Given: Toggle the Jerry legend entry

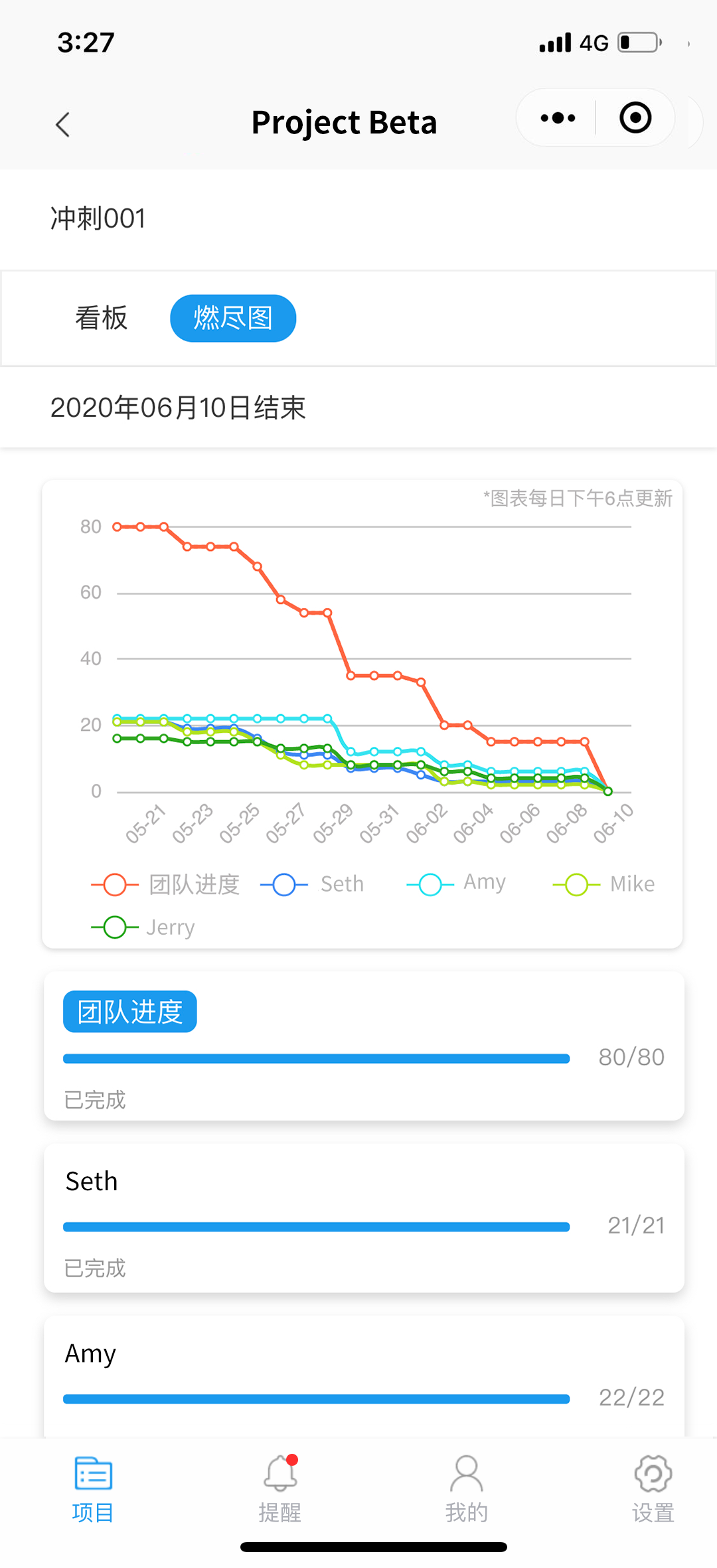Looking at the screenshot, I should pyautogui.click(x=143, y=927).
